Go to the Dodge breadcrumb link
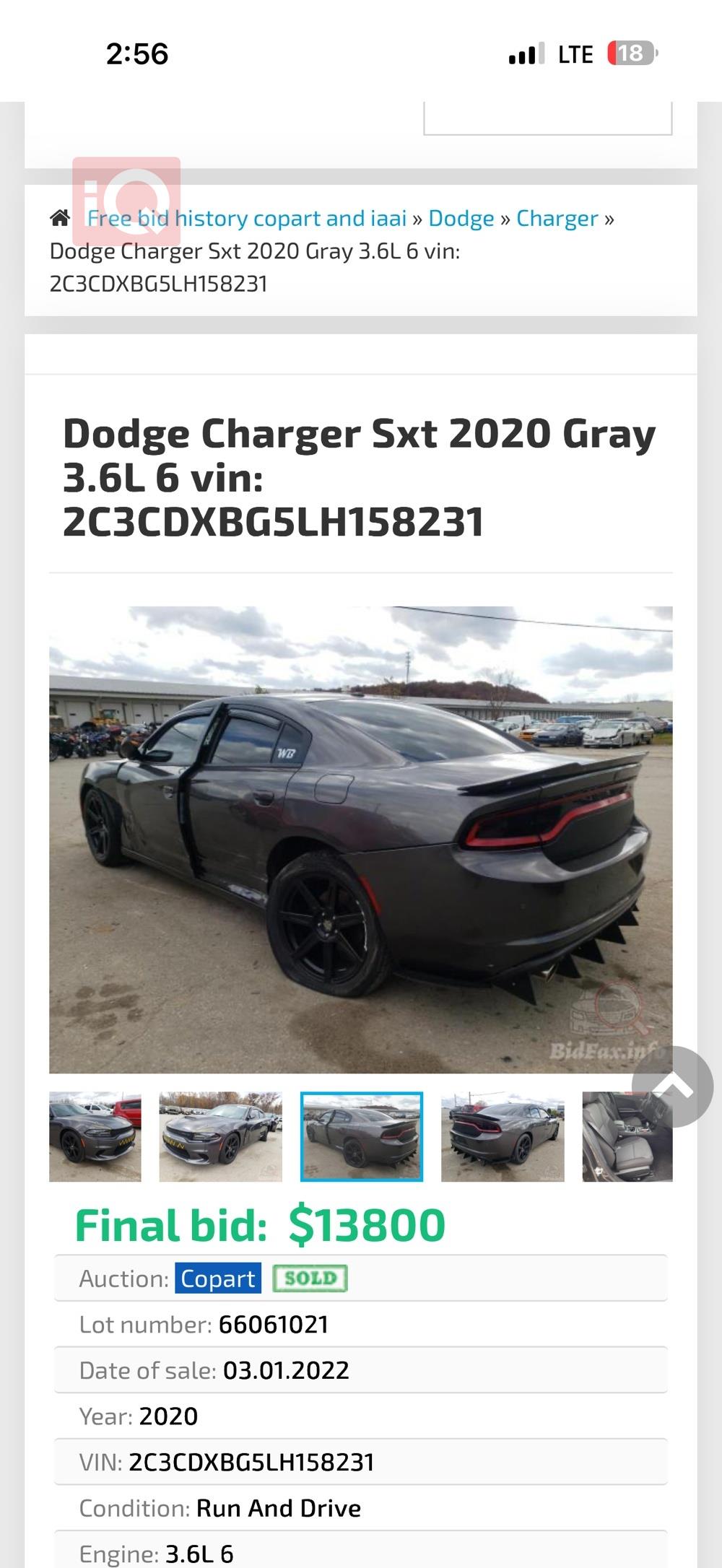722x1568 pixels. pos(461,218)
